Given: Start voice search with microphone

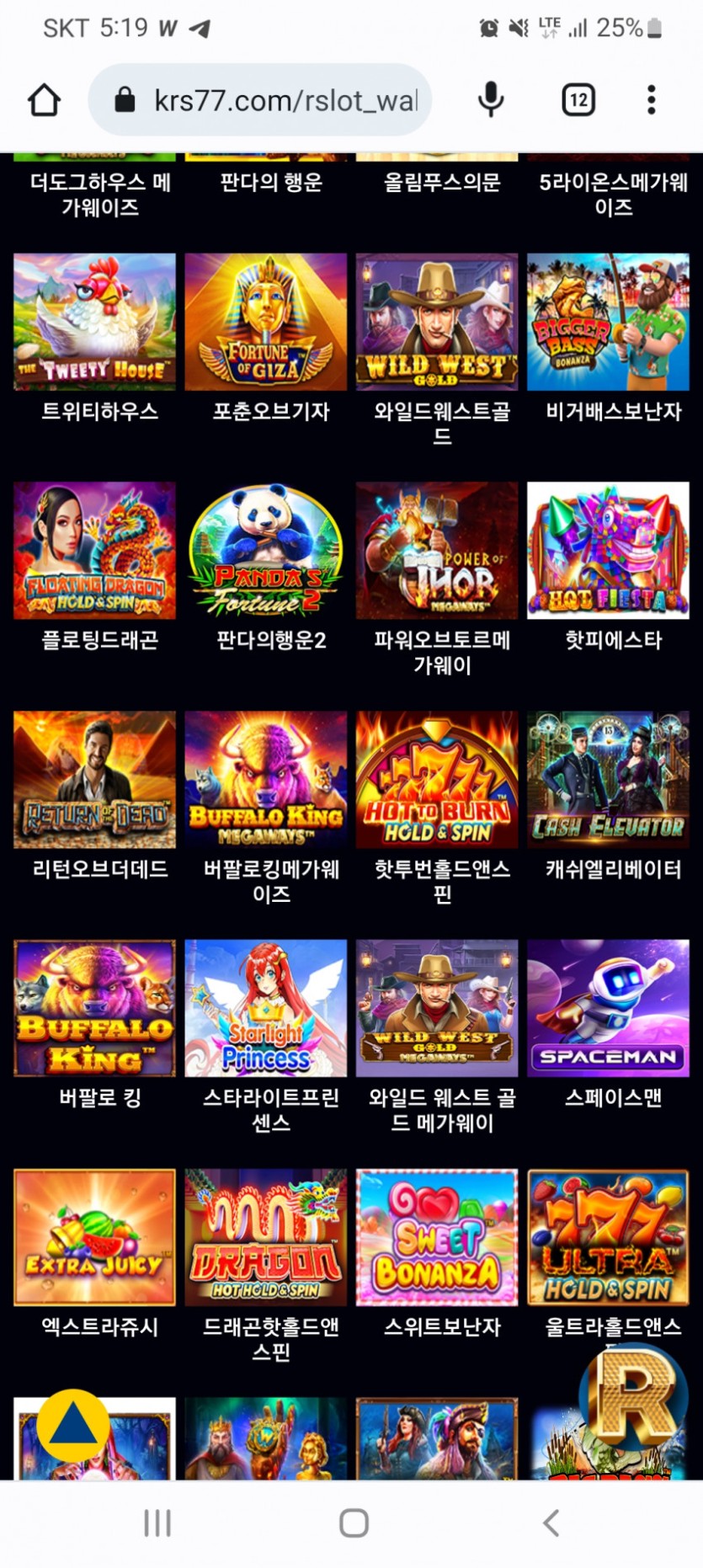Looking at the screenshot, I should pos(490,100).
